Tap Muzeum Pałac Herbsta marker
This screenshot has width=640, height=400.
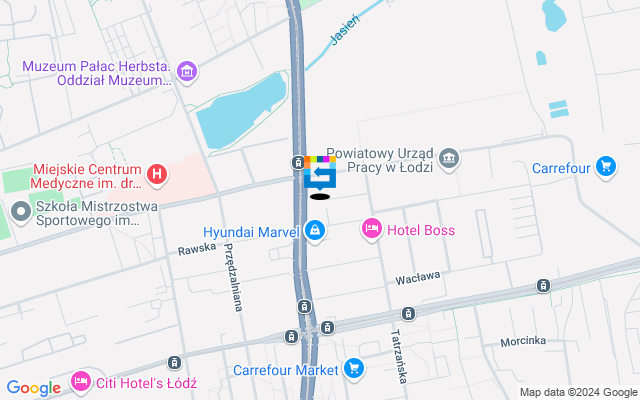click(185, 72)
